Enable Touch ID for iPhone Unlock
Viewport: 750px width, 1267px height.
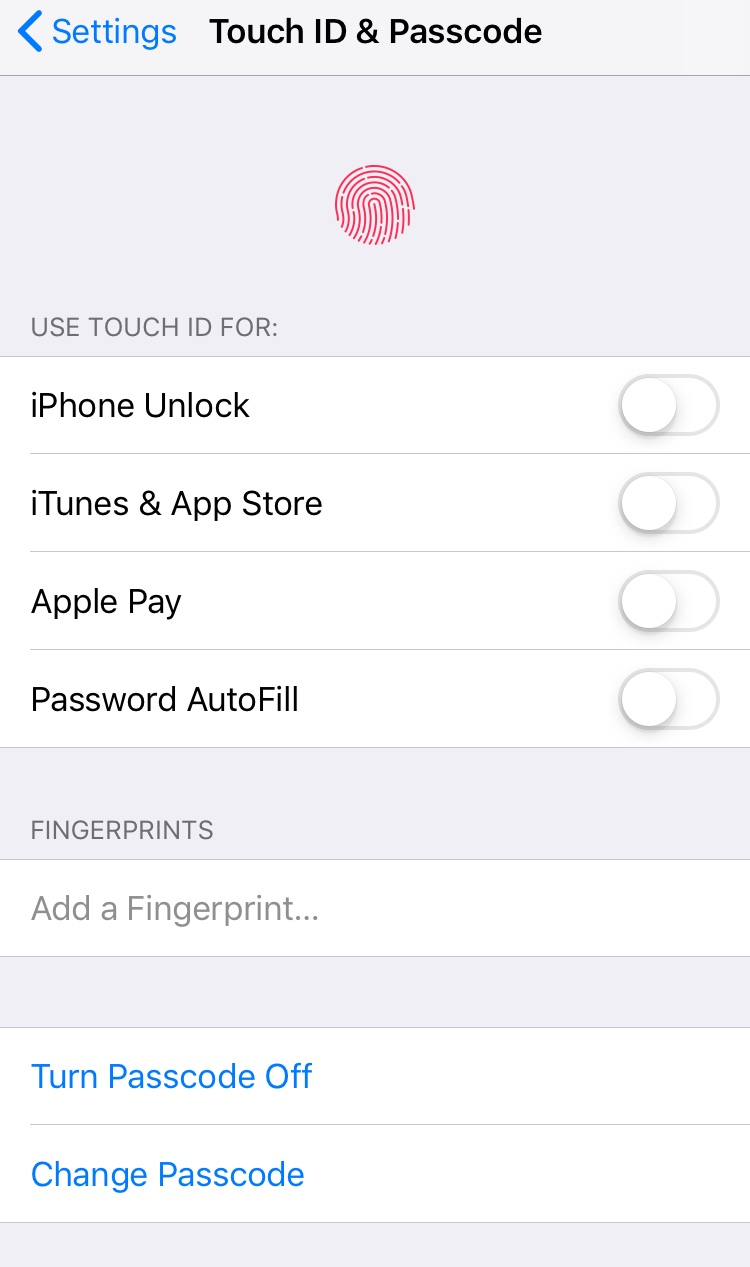click(669, 405)
